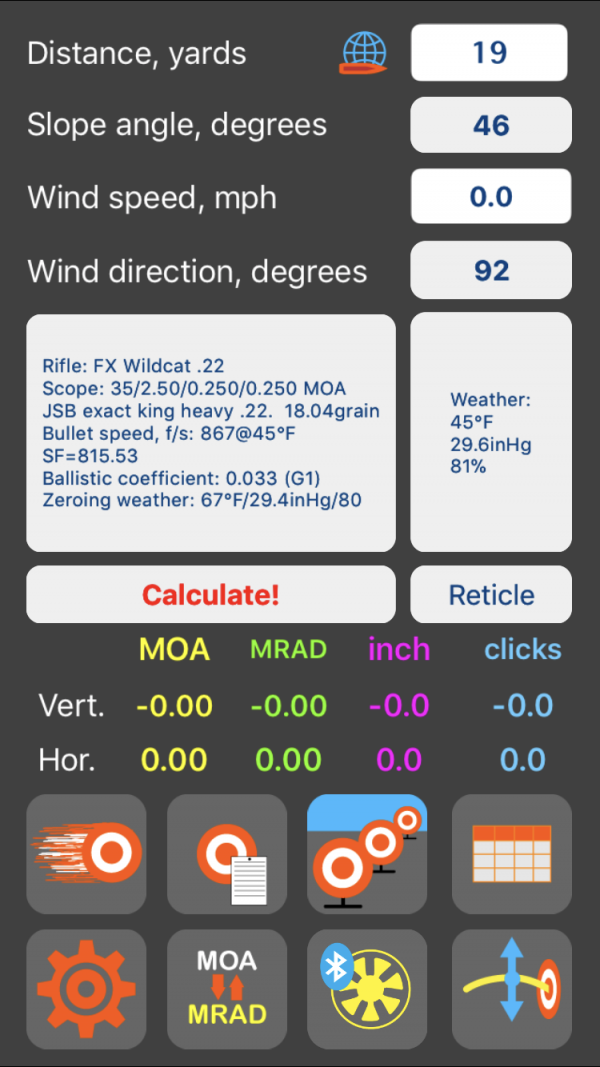Edit the Wind speed mph field
The height and width of the screenshot is (1067, 600).
[x=491, y=197]
